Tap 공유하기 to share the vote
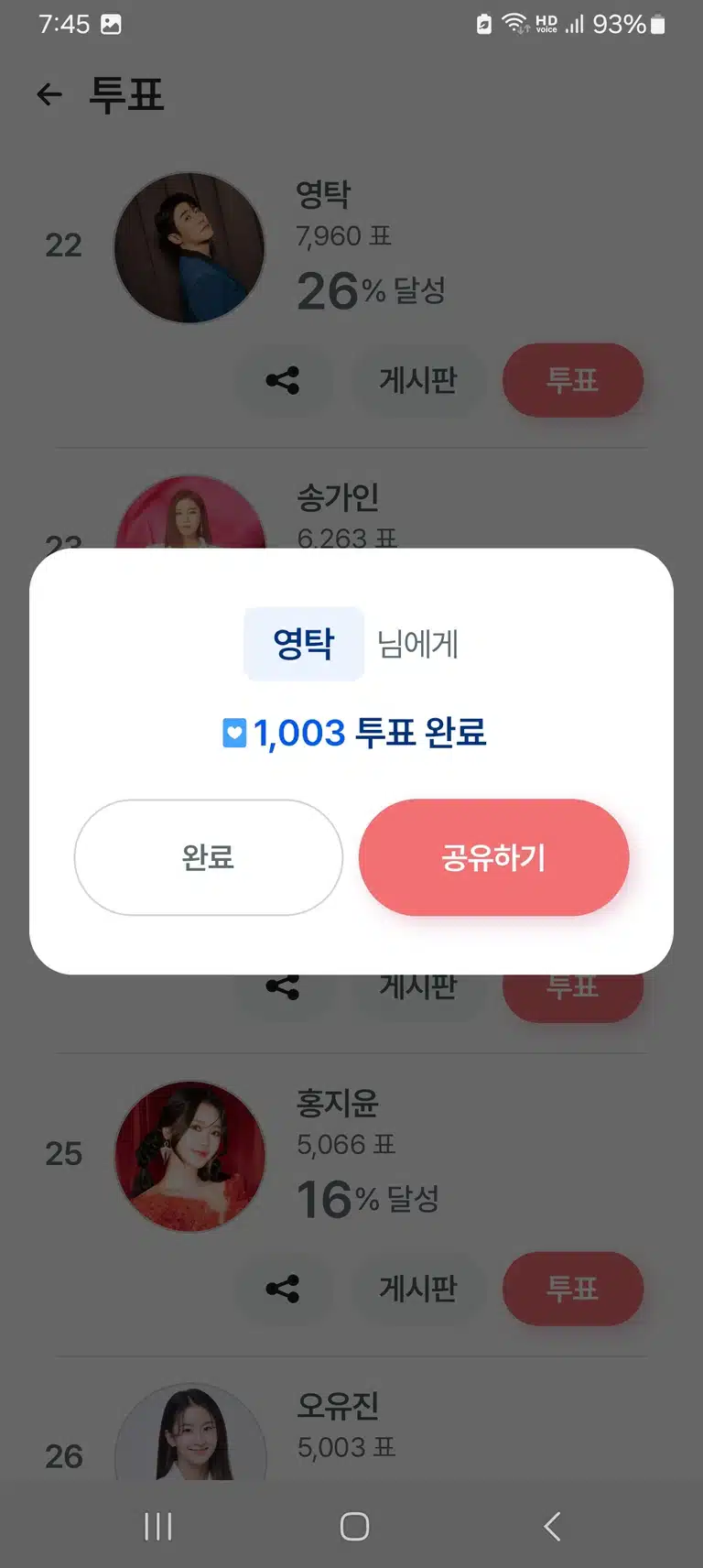This screenshot has height=1568, width=703. (493, 857)
